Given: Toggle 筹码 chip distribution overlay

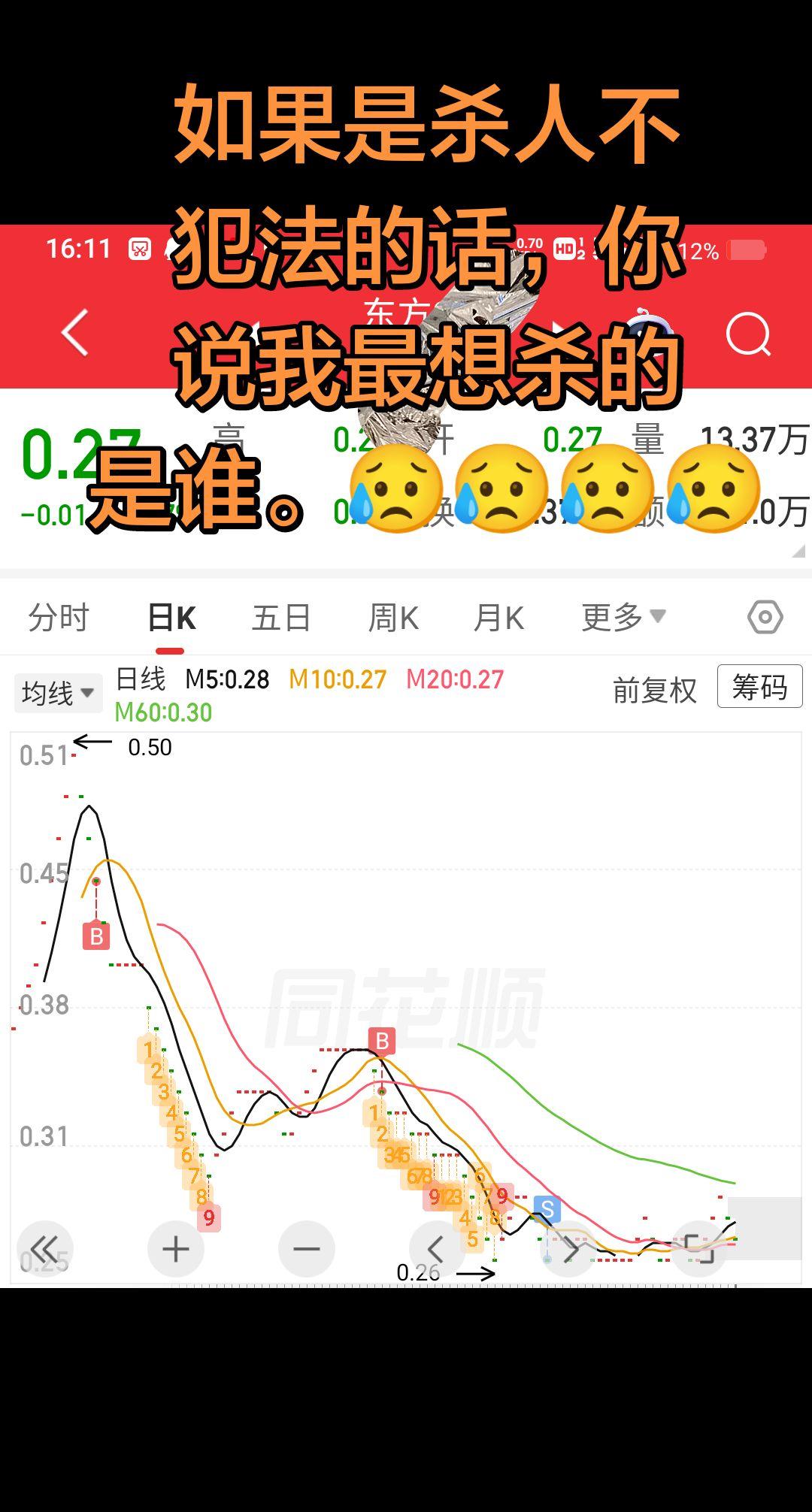Looking at the screenshot, I should coord(759,686).
